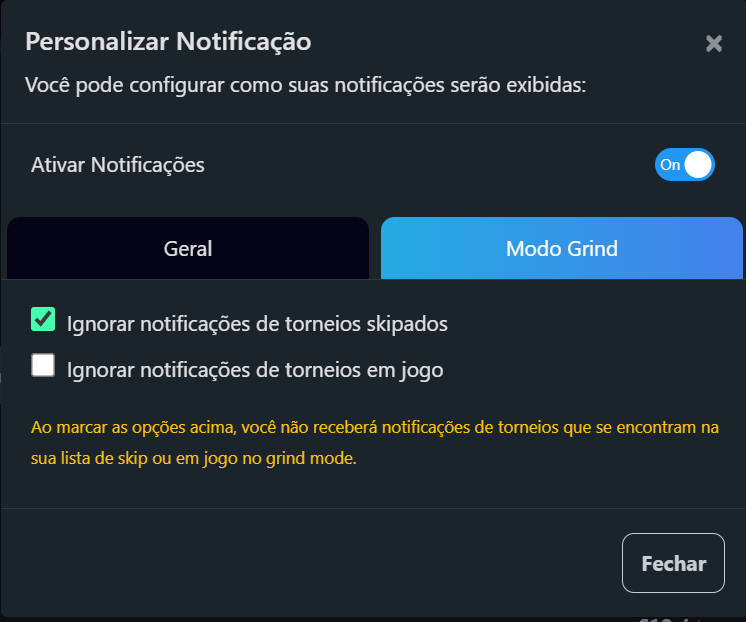Screen dimensions: 746x622
Task: Switch to the Geral tab
Action: point(188,248)
